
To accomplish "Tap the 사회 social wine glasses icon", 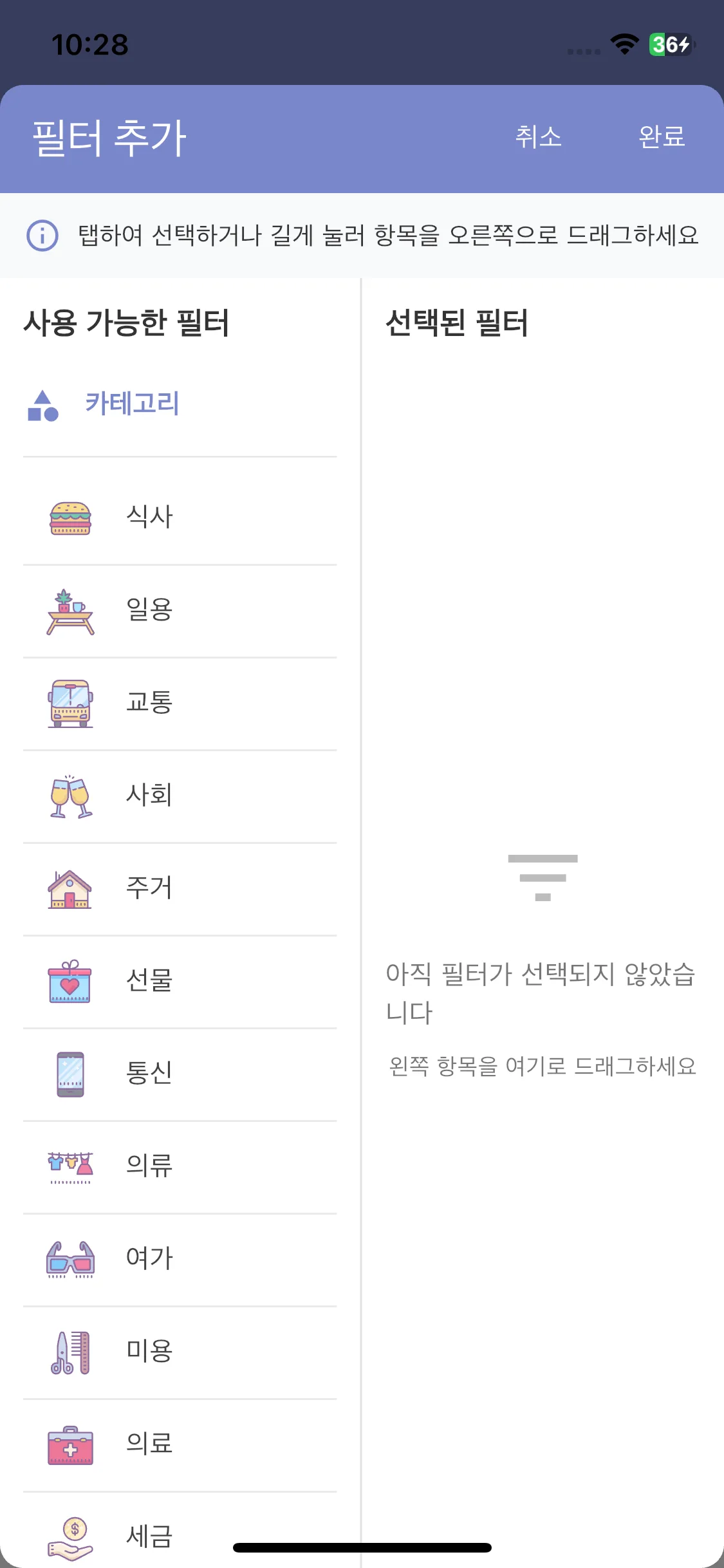I will pyautogui.click(x=71, y=796).
